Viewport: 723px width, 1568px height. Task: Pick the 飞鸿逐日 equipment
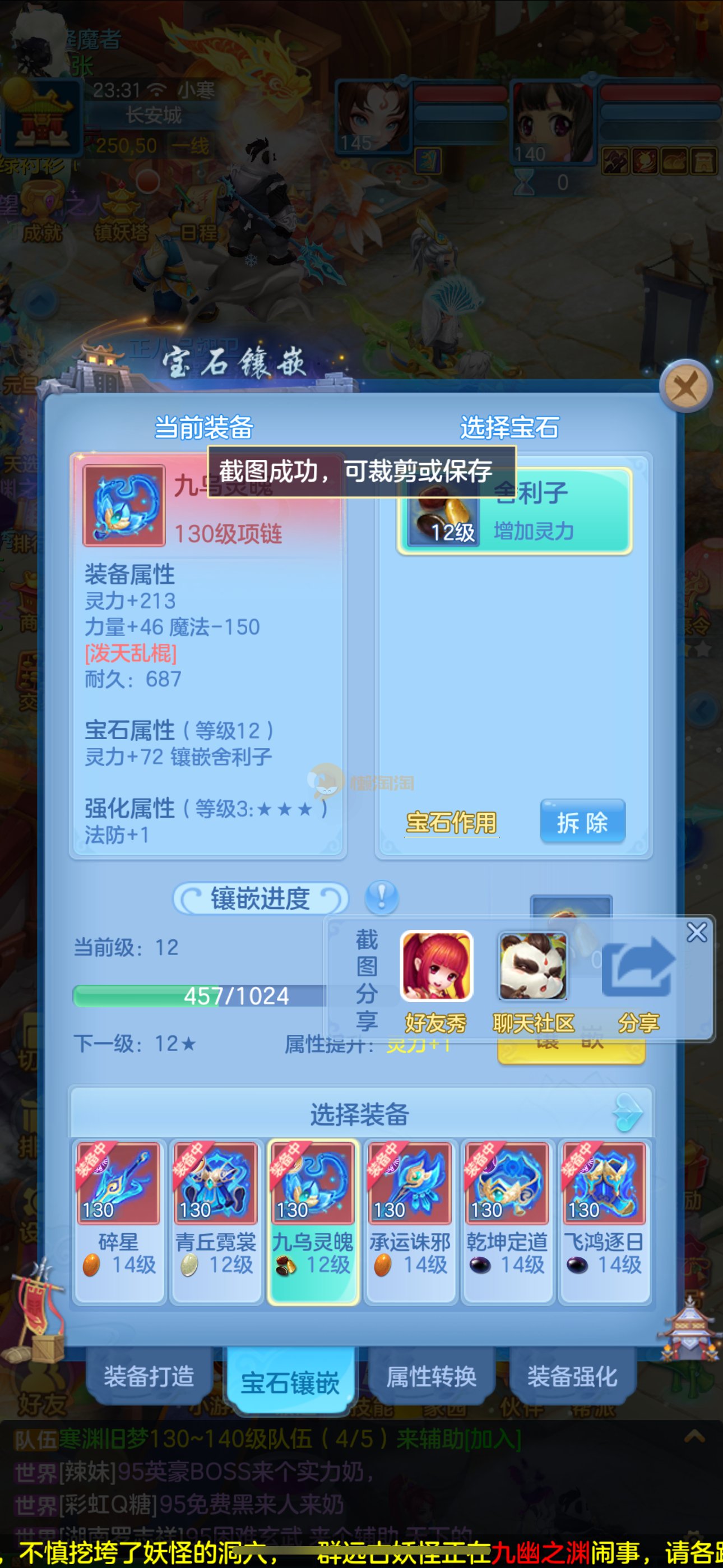[x=604, y=1220]
